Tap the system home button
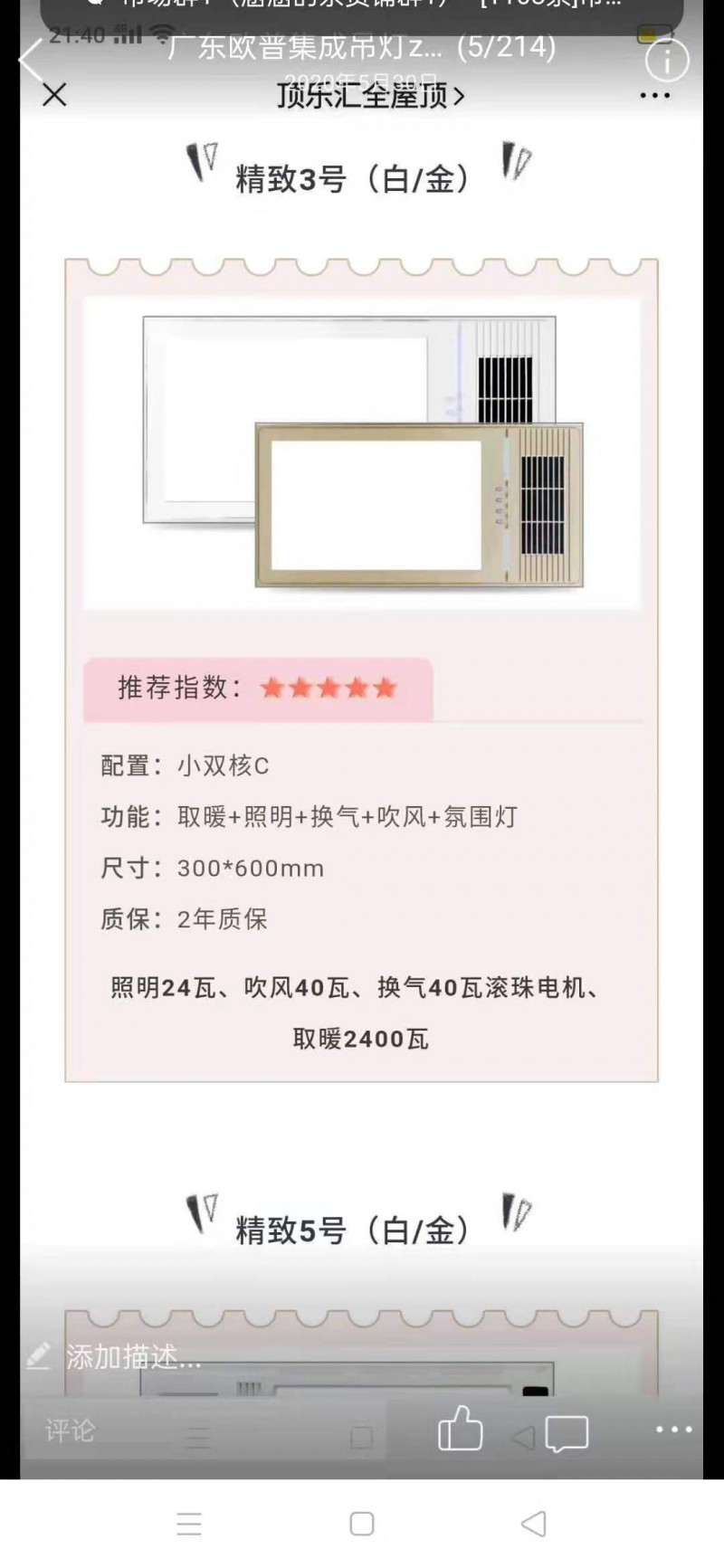 pyautogui.click(x=362, y=1524)
